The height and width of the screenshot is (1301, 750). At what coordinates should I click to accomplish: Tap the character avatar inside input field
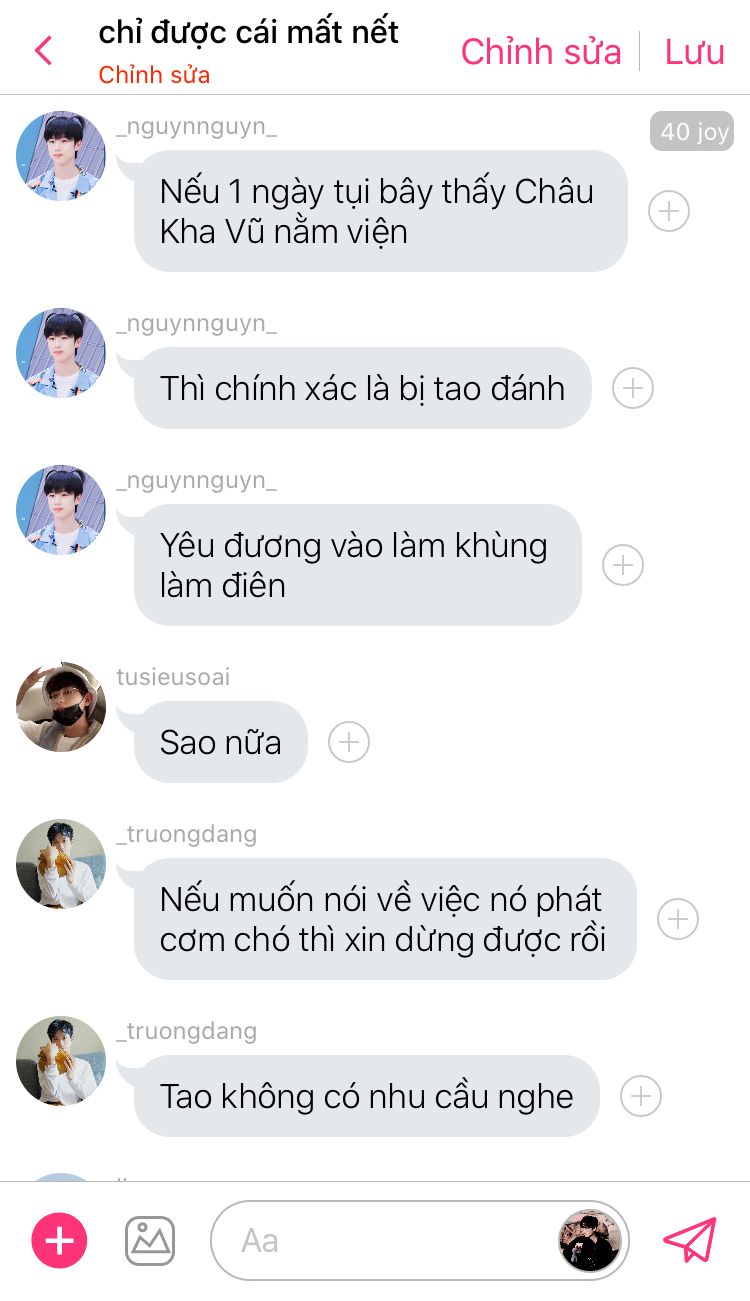pyautogui.click(x=590, y=1241)
